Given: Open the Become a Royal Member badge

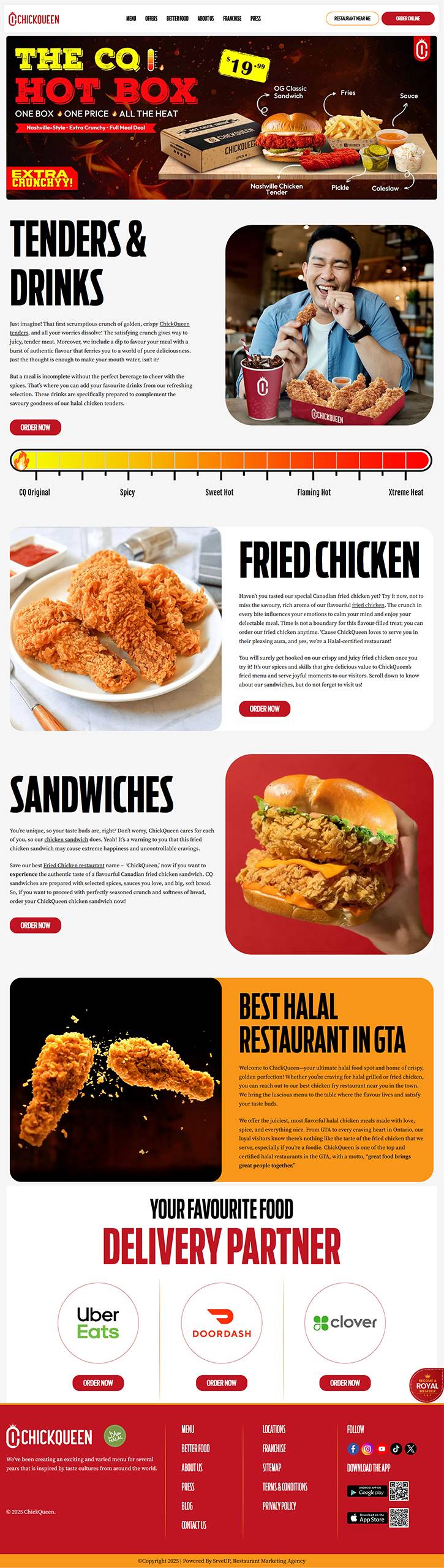Looking at the screenshot, I should click(427, 1385).
